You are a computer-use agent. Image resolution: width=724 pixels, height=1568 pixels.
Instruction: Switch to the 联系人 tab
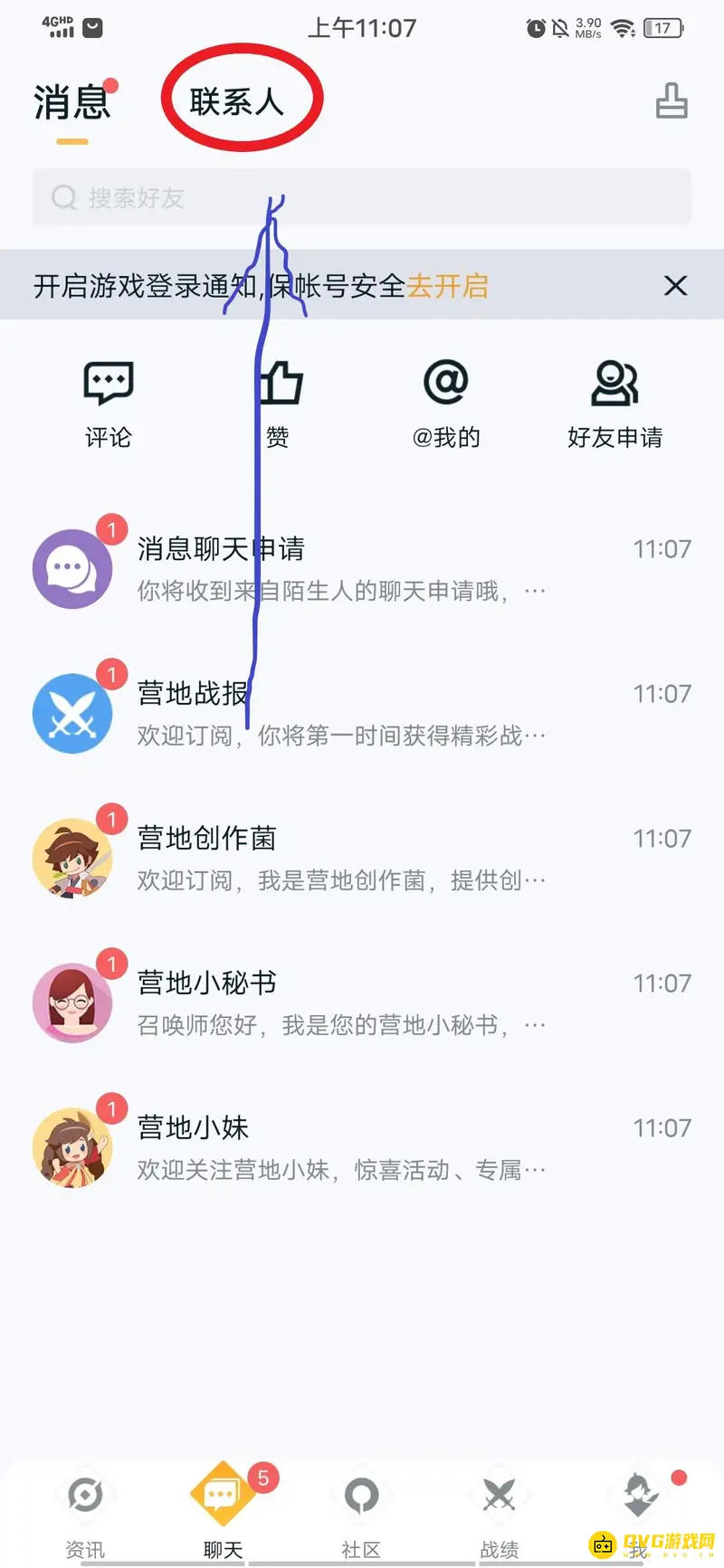(238, 101)
